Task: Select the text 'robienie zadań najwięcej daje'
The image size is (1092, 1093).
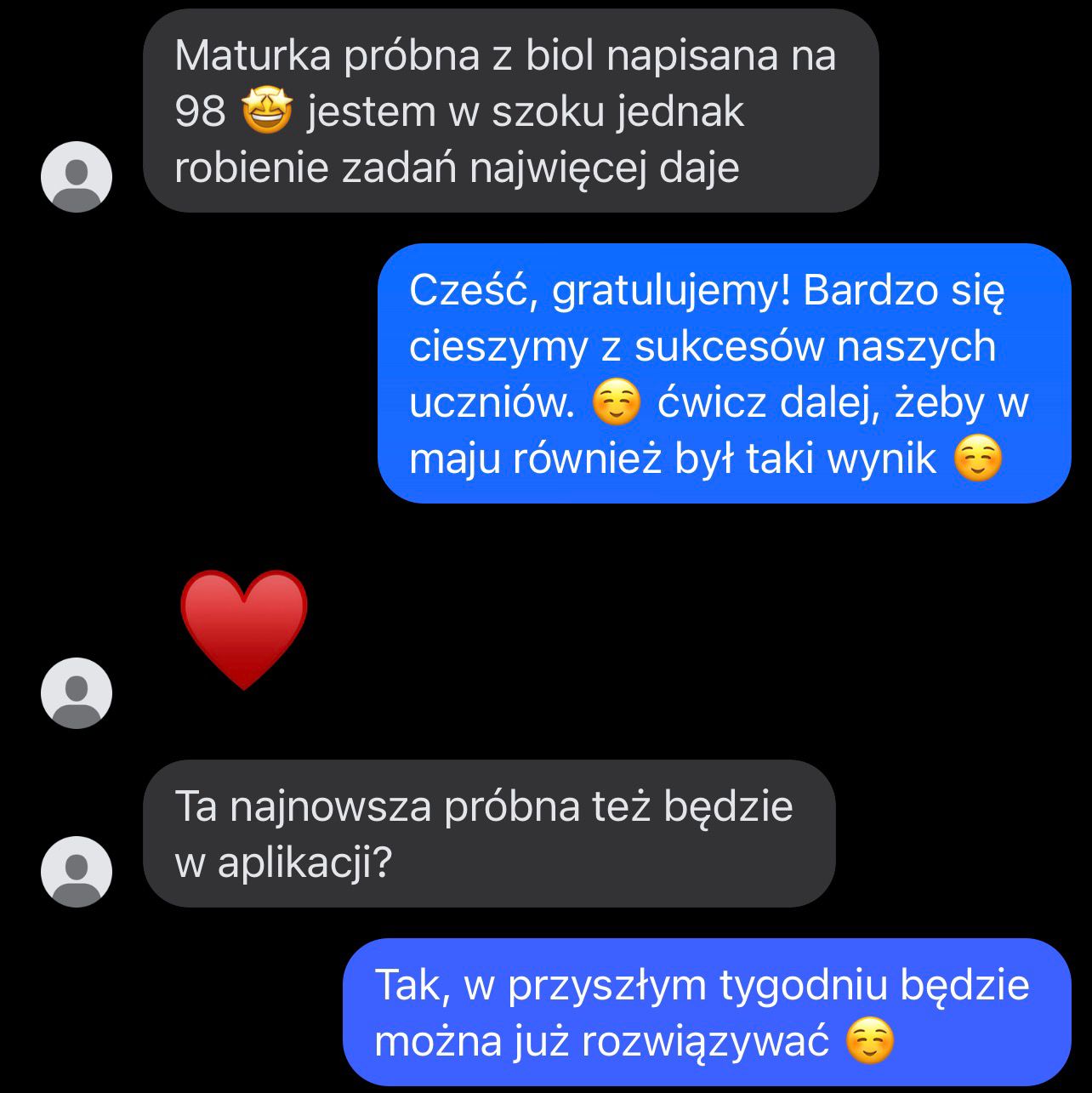Action: 459,168
